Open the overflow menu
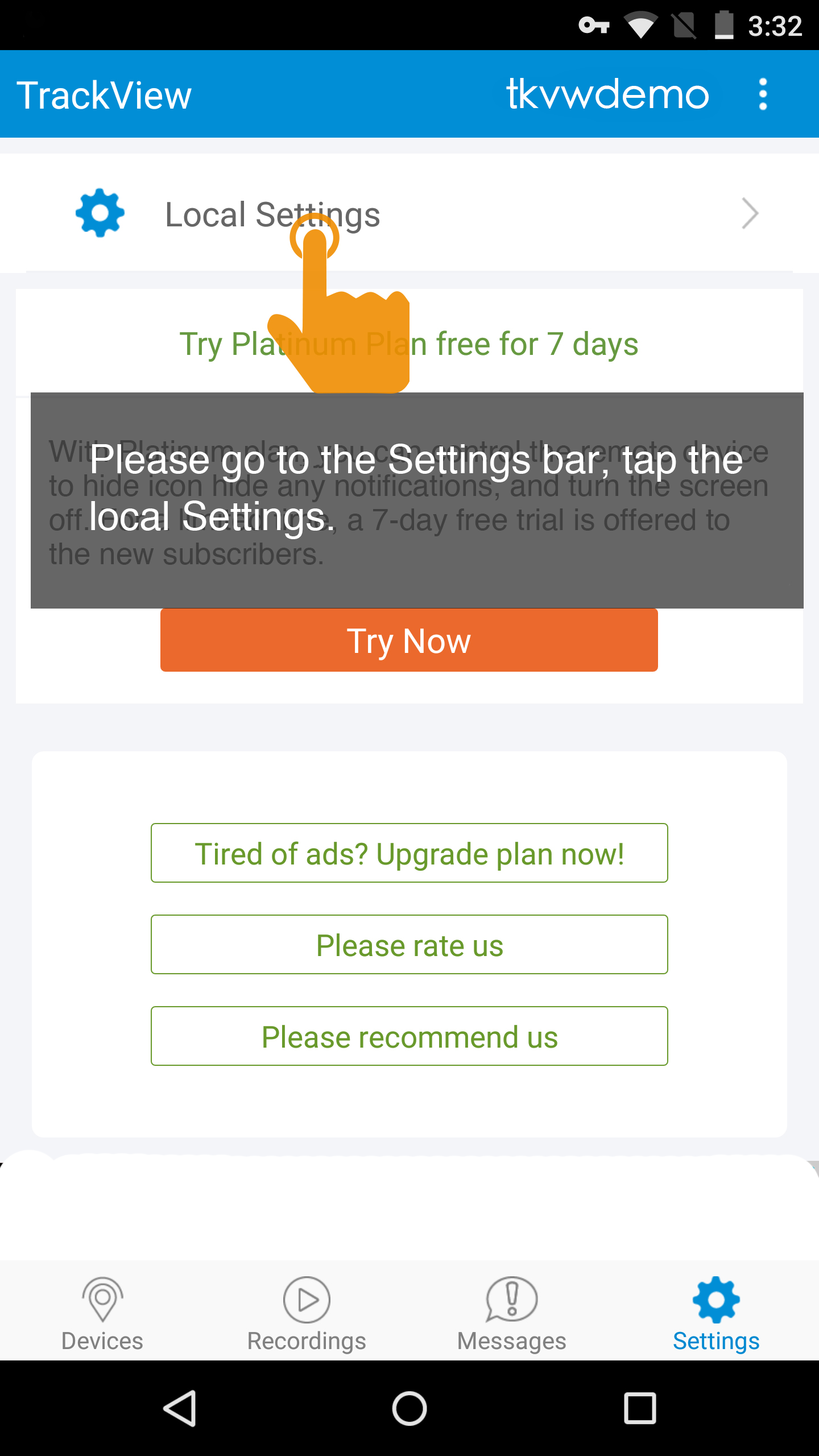This screenshot has width=819, height=1456. [x=763, y=94]
